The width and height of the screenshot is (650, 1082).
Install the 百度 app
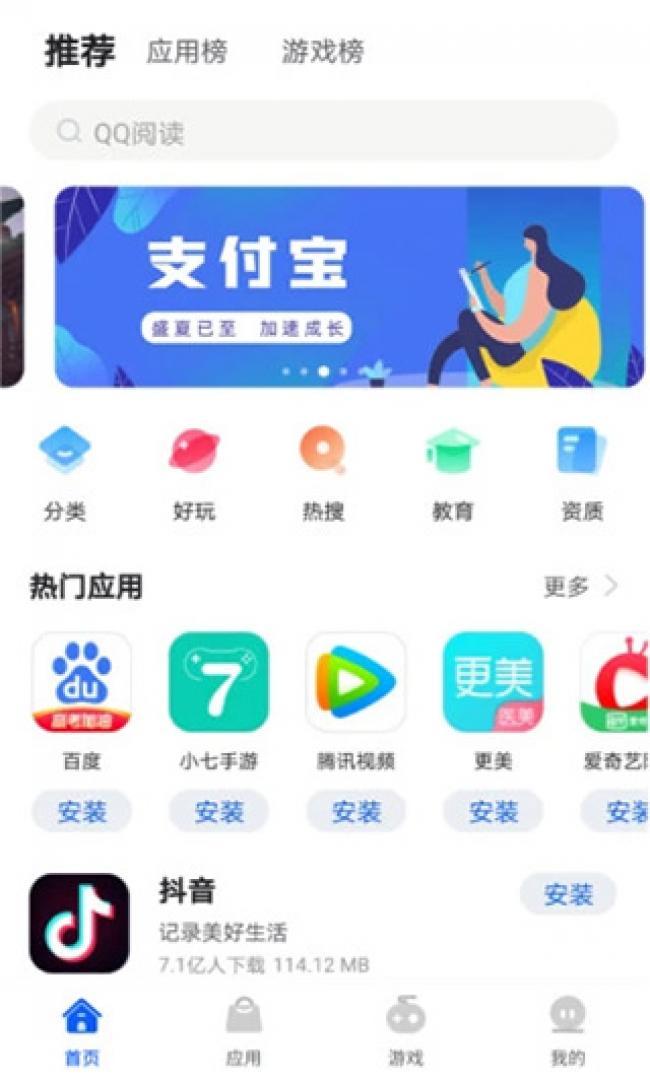pyautogui.click(x=82, y=812)
